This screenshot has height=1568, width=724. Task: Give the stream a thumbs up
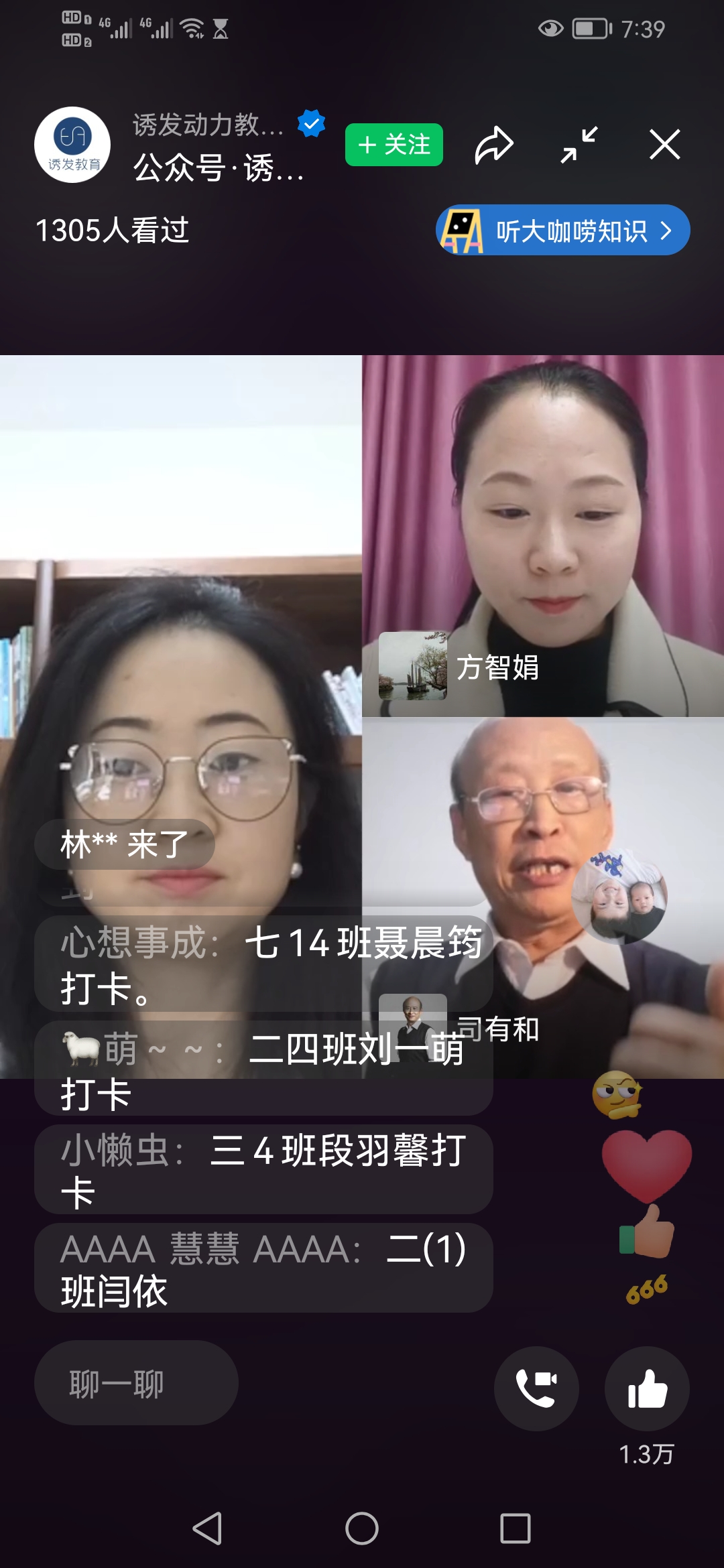pyautogui.click(x=647, y=1388)
